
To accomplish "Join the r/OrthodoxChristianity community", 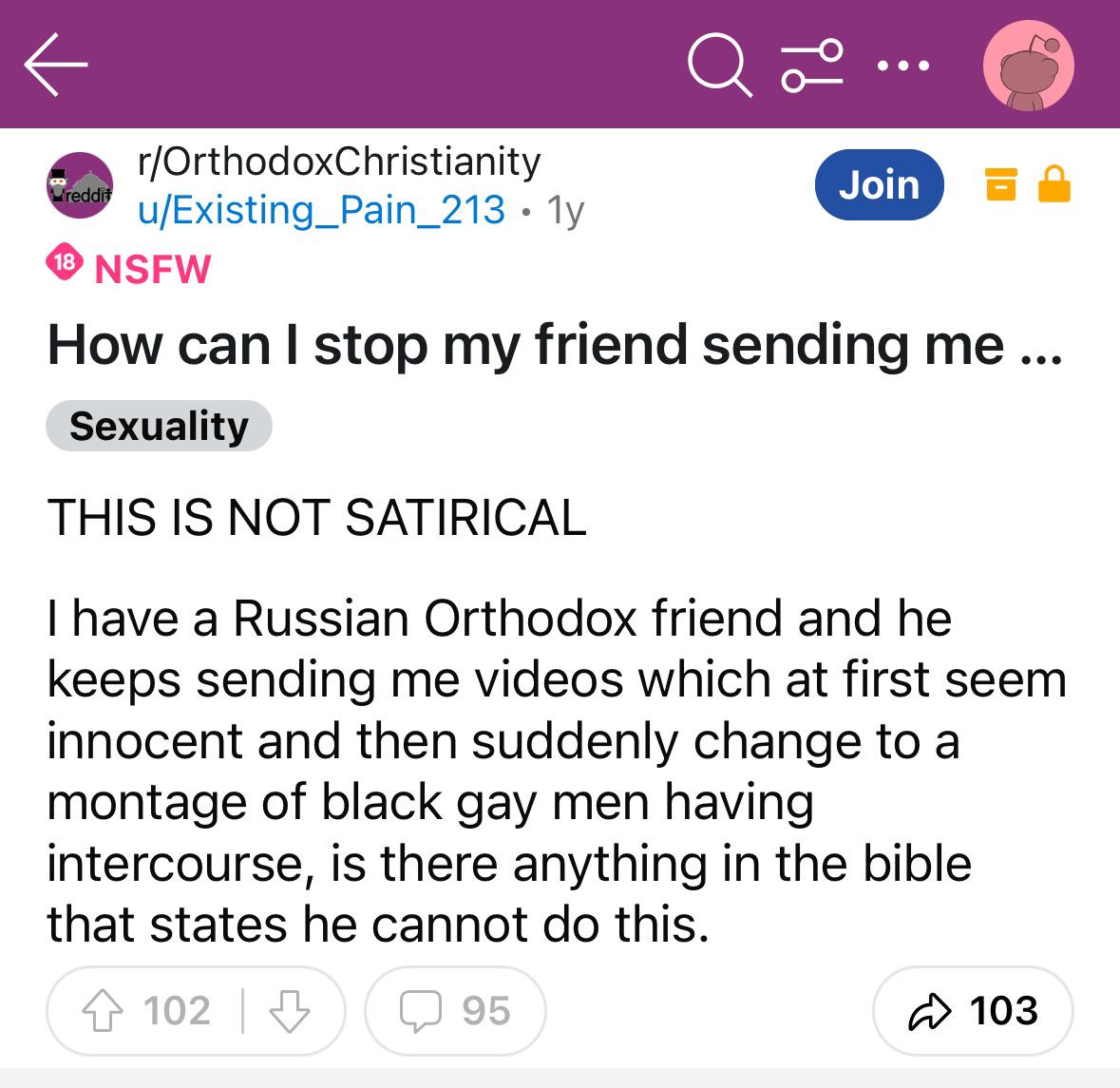I will pos(879,184).
